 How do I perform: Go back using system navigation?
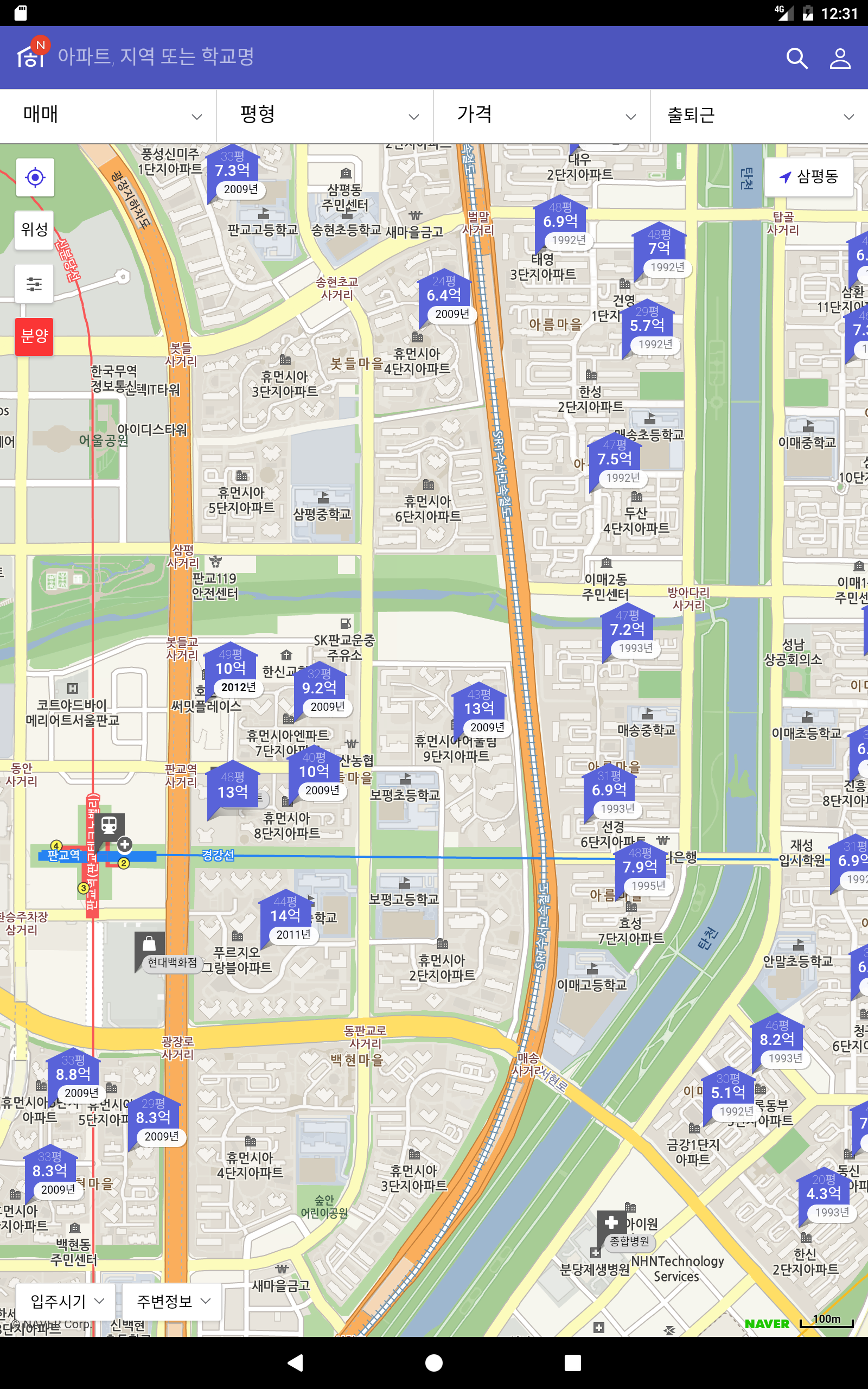[x=295, y=1362]
